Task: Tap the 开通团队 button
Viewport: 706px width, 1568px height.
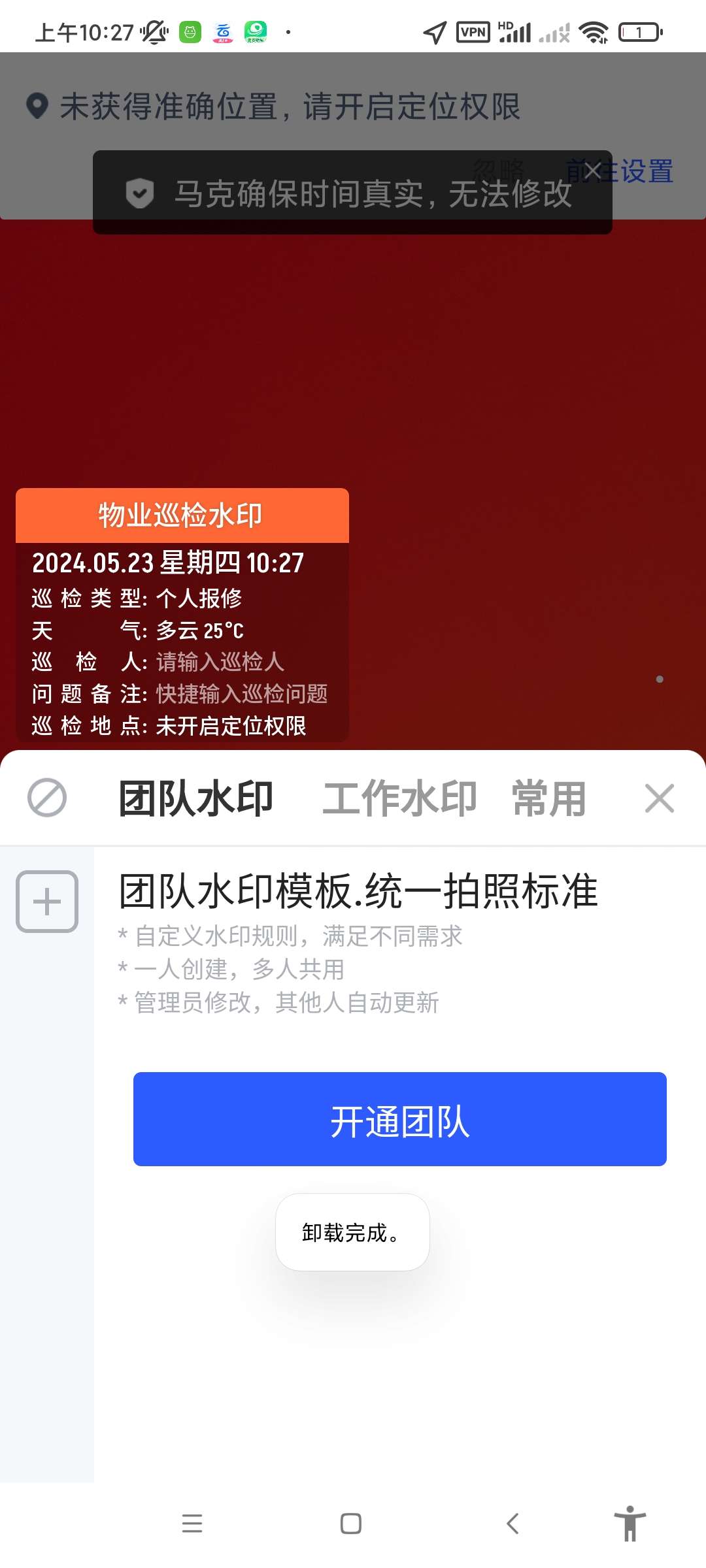Action: pyautogui.click(x=399, y=1119)
